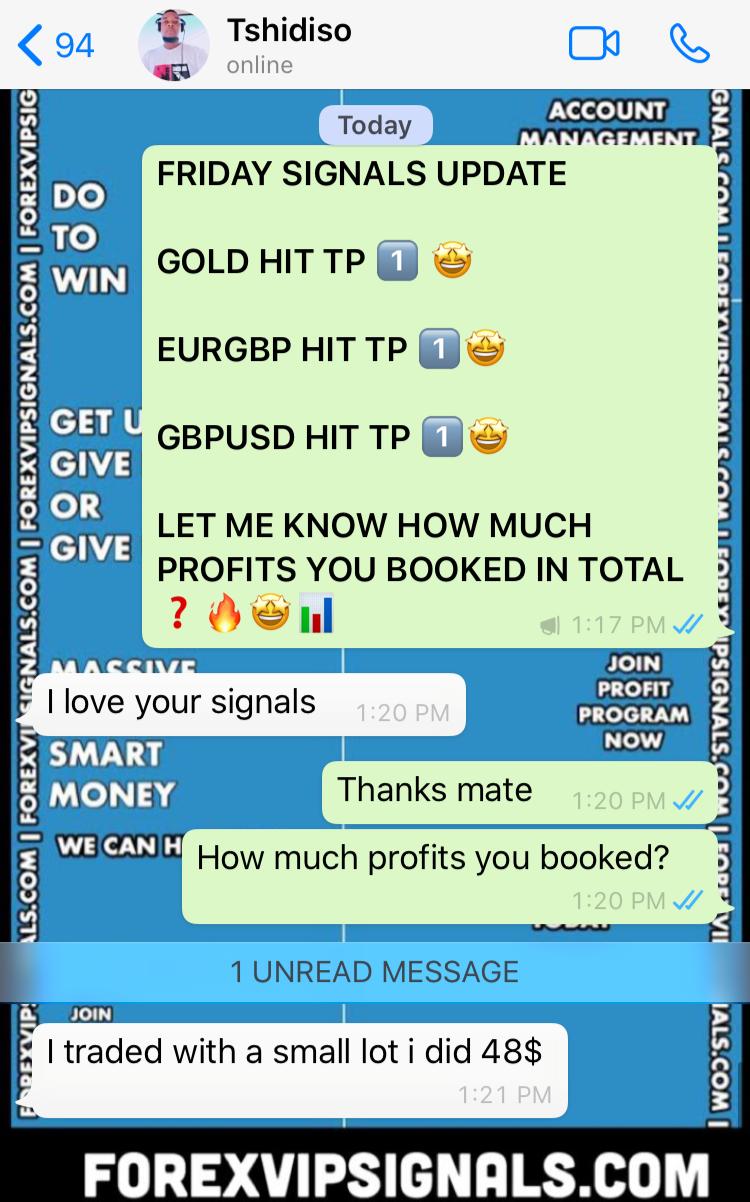Start a video call with Tshidiso
The height and width of the screenshot is (1202, 750).
point(594,44)
